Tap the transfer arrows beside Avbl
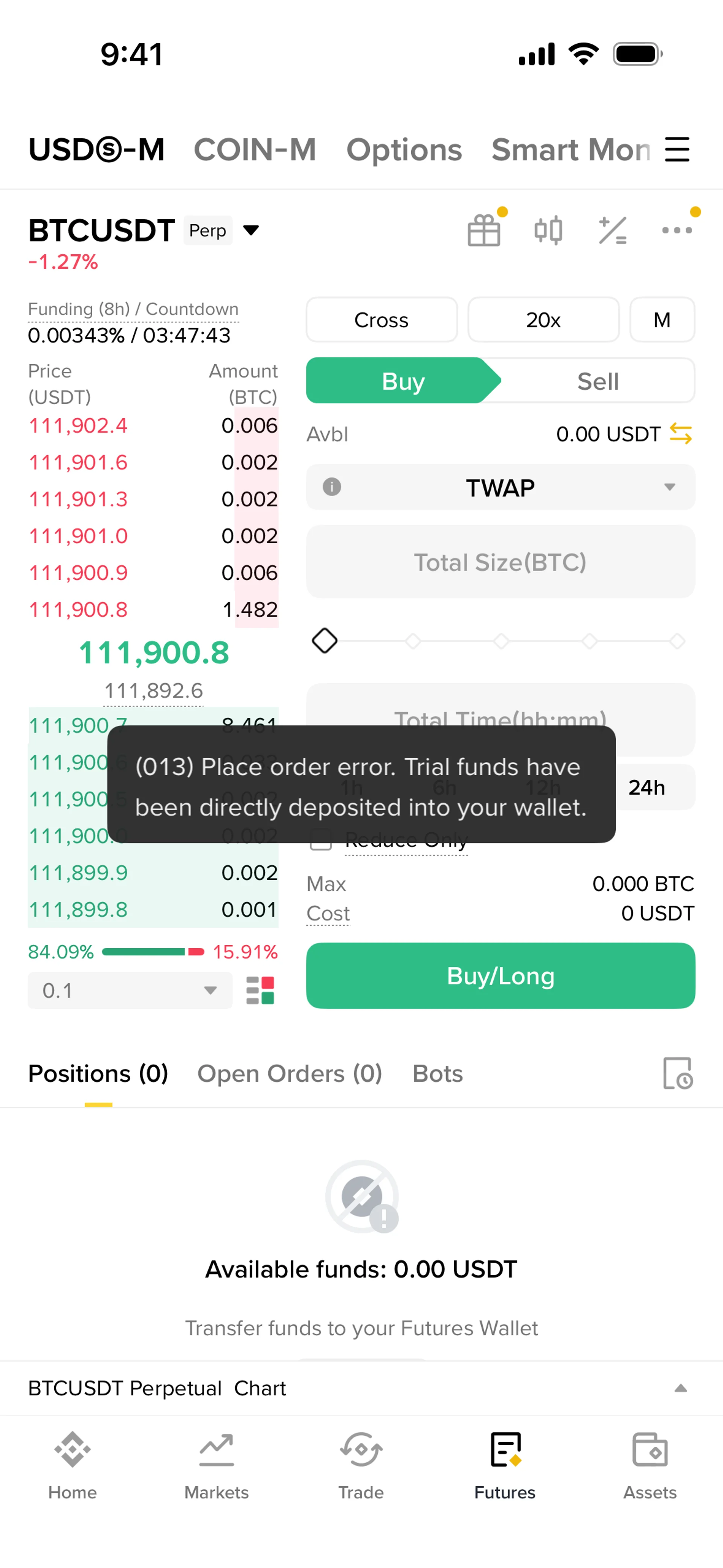 point(680,434)
